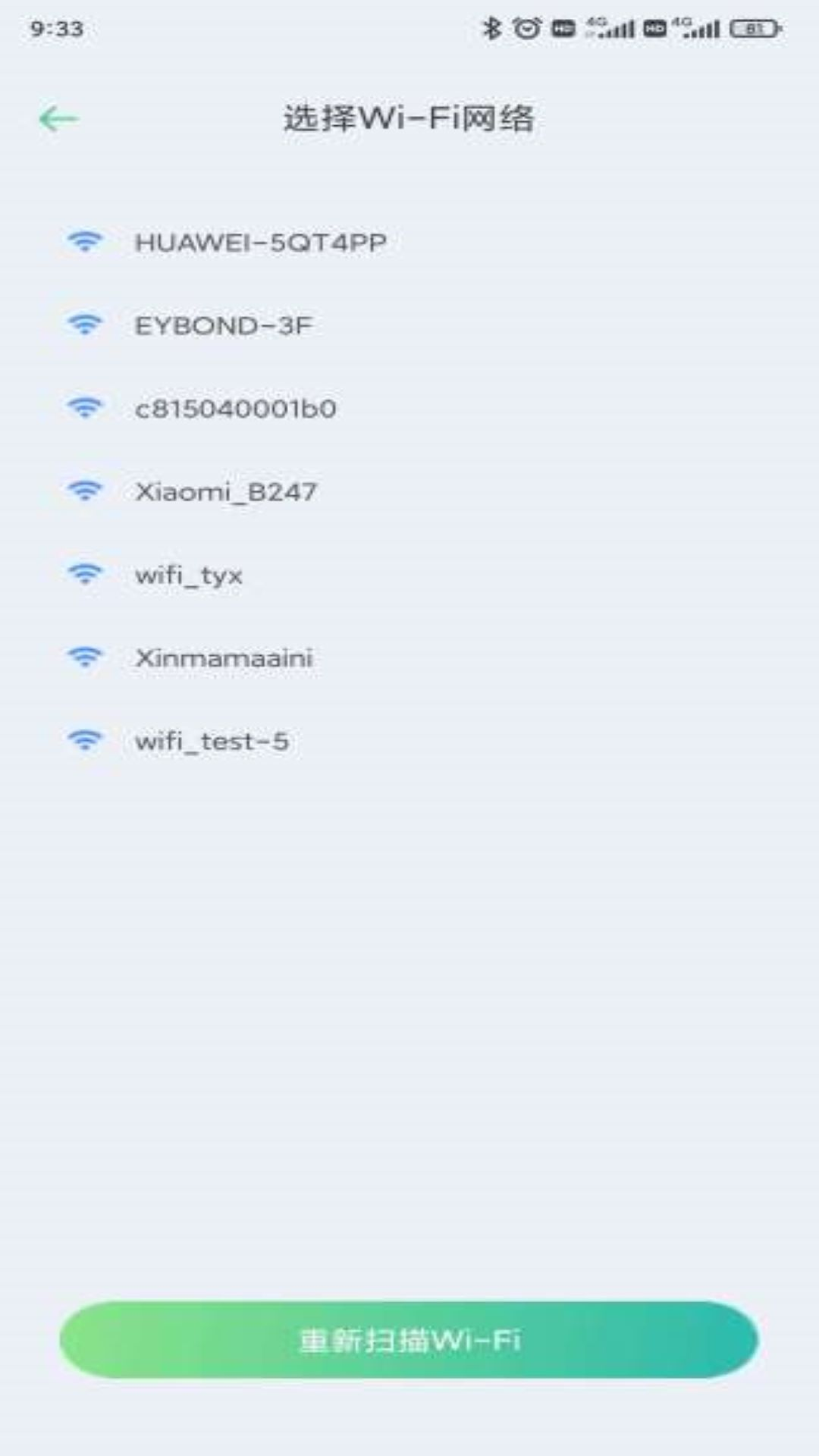Choose the Xinmamaaini network
Screen dimensions: 819x1456
click(224, 658)
